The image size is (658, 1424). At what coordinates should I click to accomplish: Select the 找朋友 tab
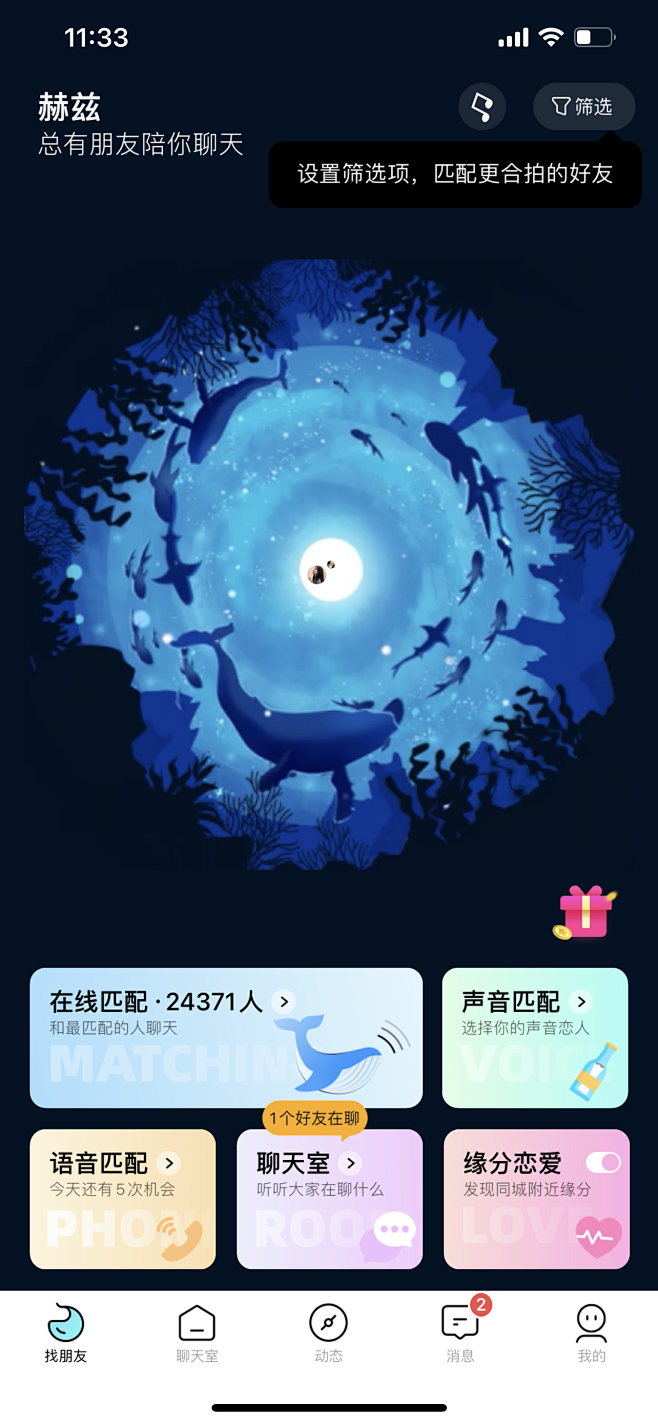[66, 1334]
